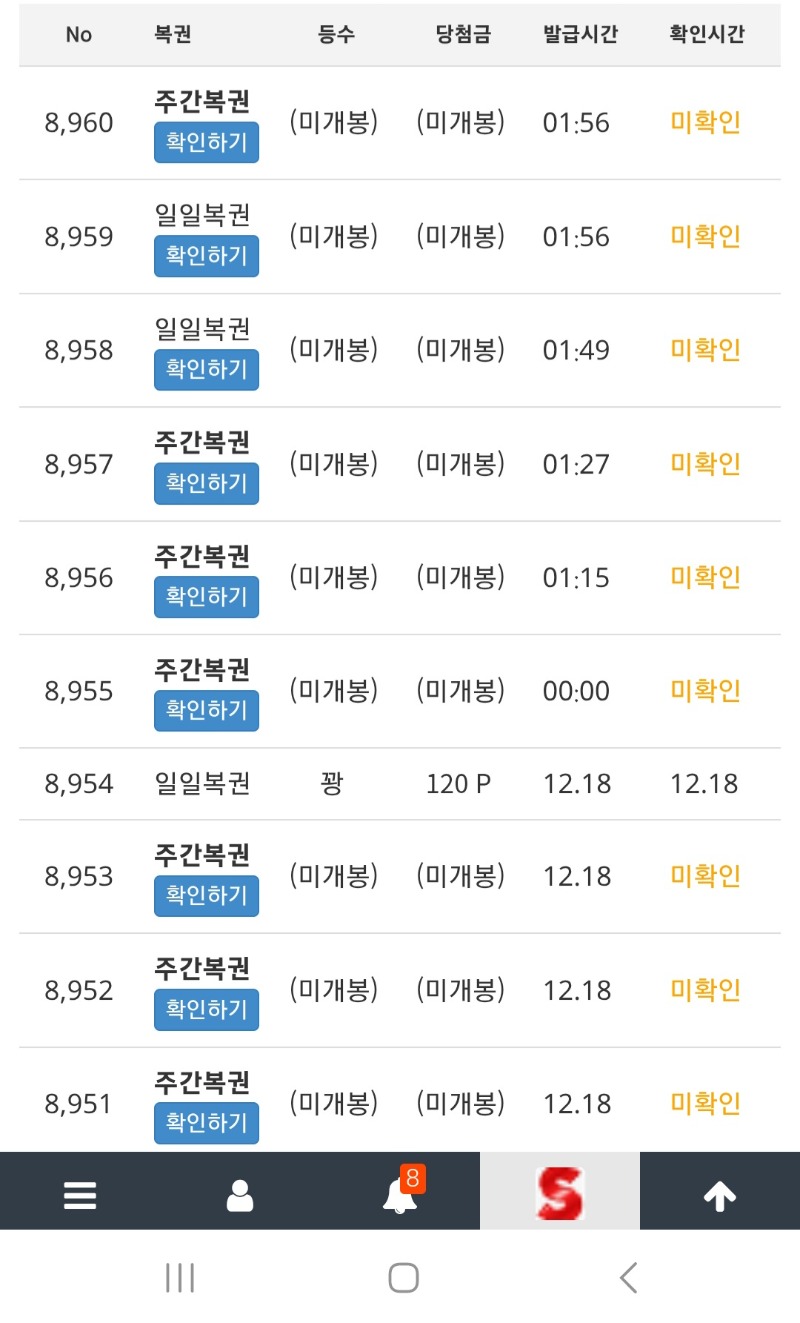Tap the red S logo button
Viewport: 800px width, 1323px height.
pos(560,1193)
